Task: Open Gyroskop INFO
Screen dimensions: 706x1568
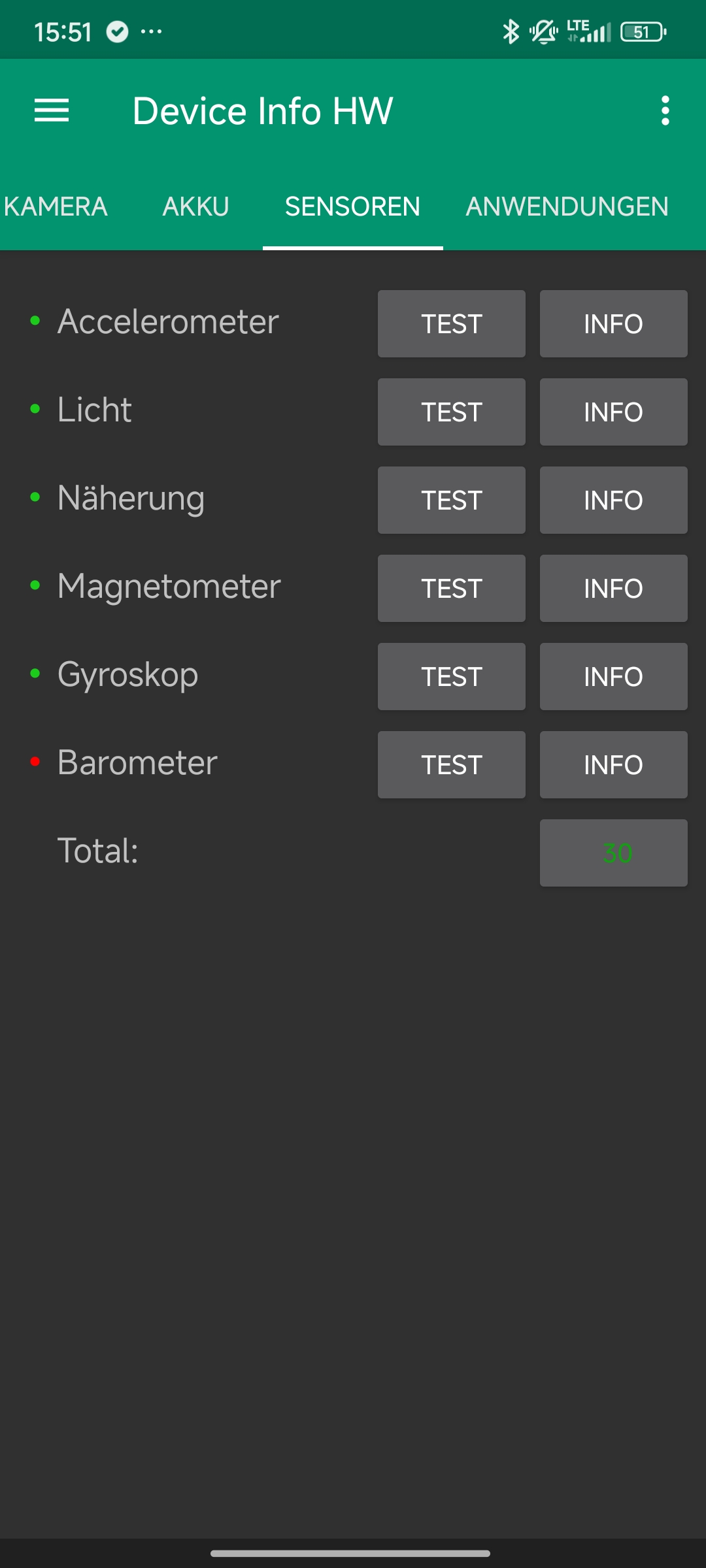Action: (x=614, y=677)
